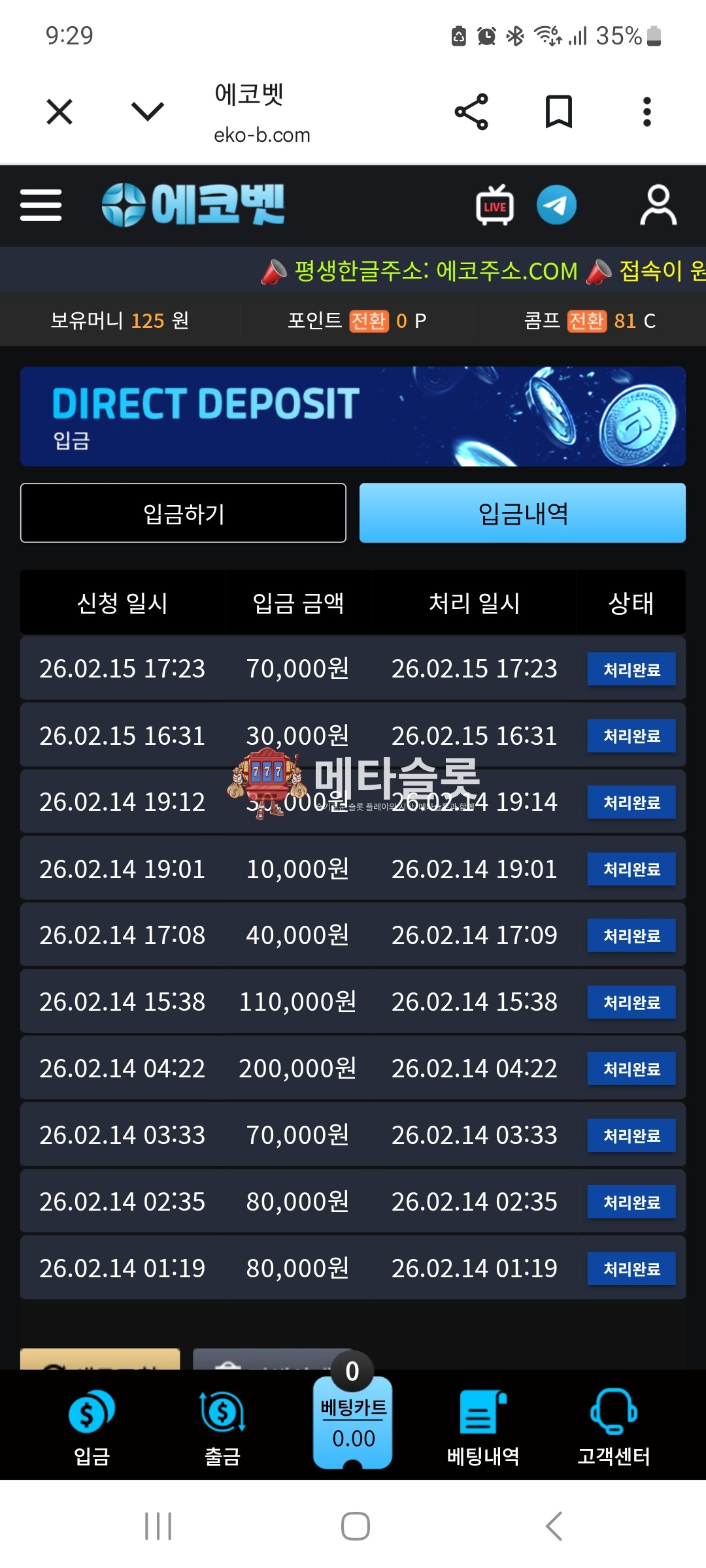Open the user profile icon

658,205
